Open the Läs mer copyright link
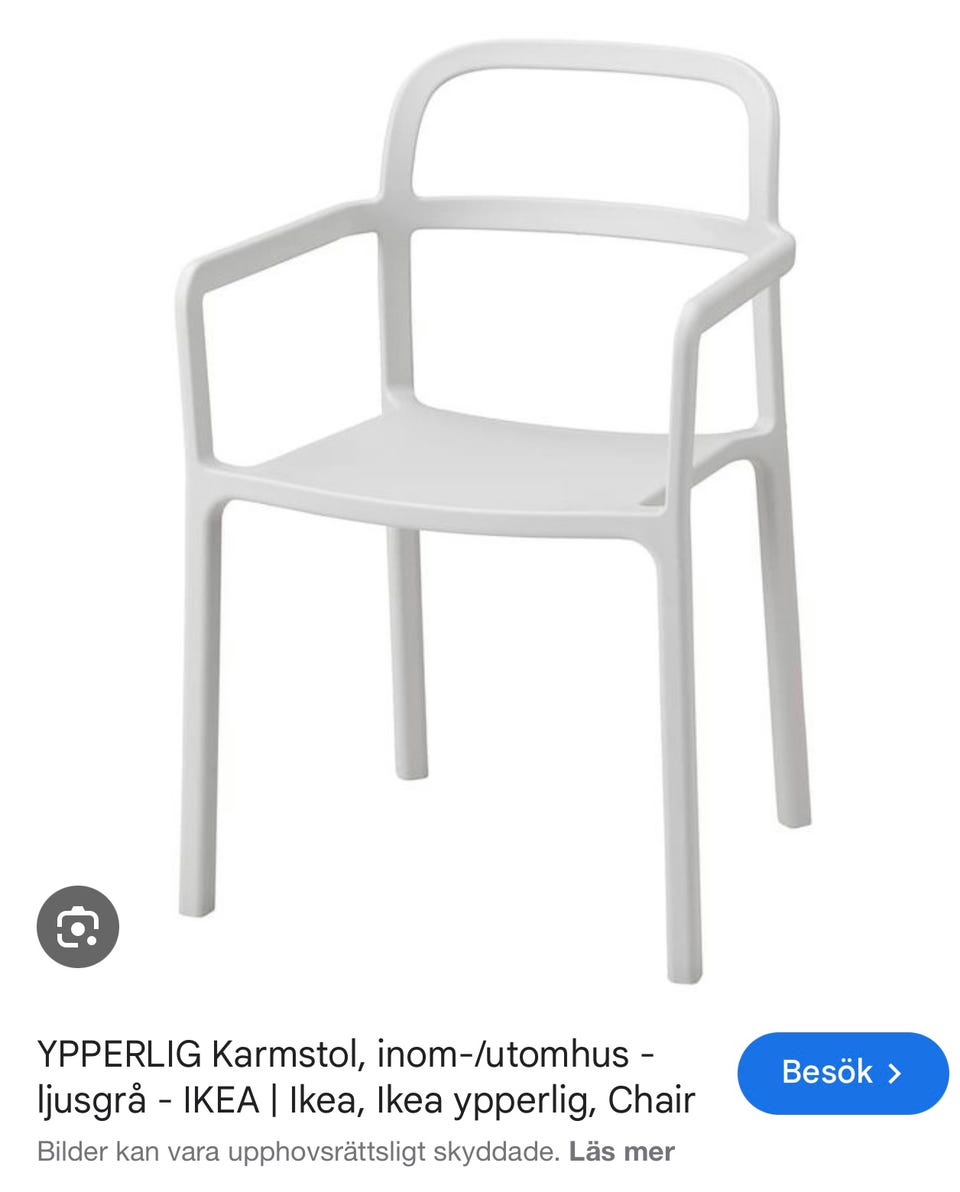The image size is (960, 1192). tap(622, 1151)
